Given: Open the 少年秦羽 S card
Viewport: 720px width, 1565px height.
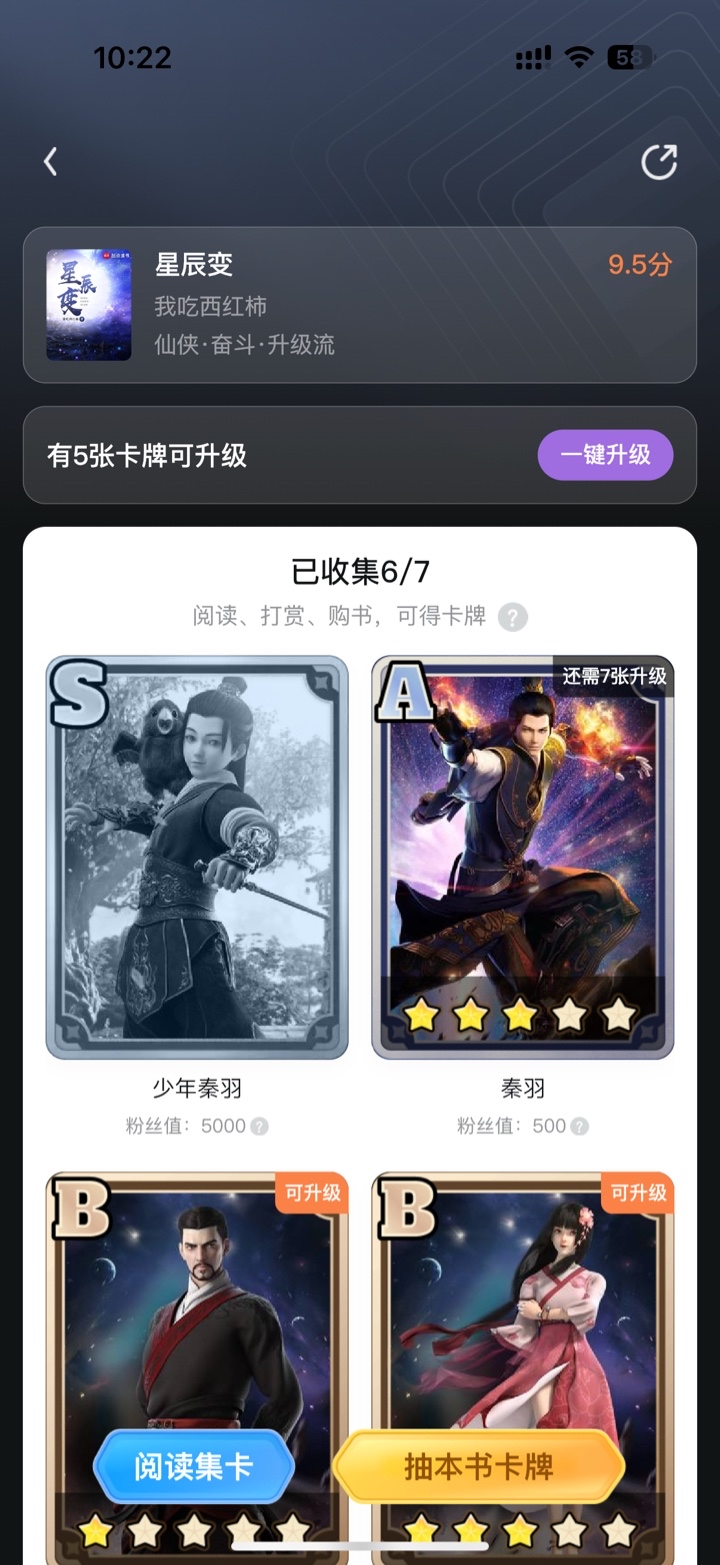Looking at the screenshot, I should tap(197, 857).
